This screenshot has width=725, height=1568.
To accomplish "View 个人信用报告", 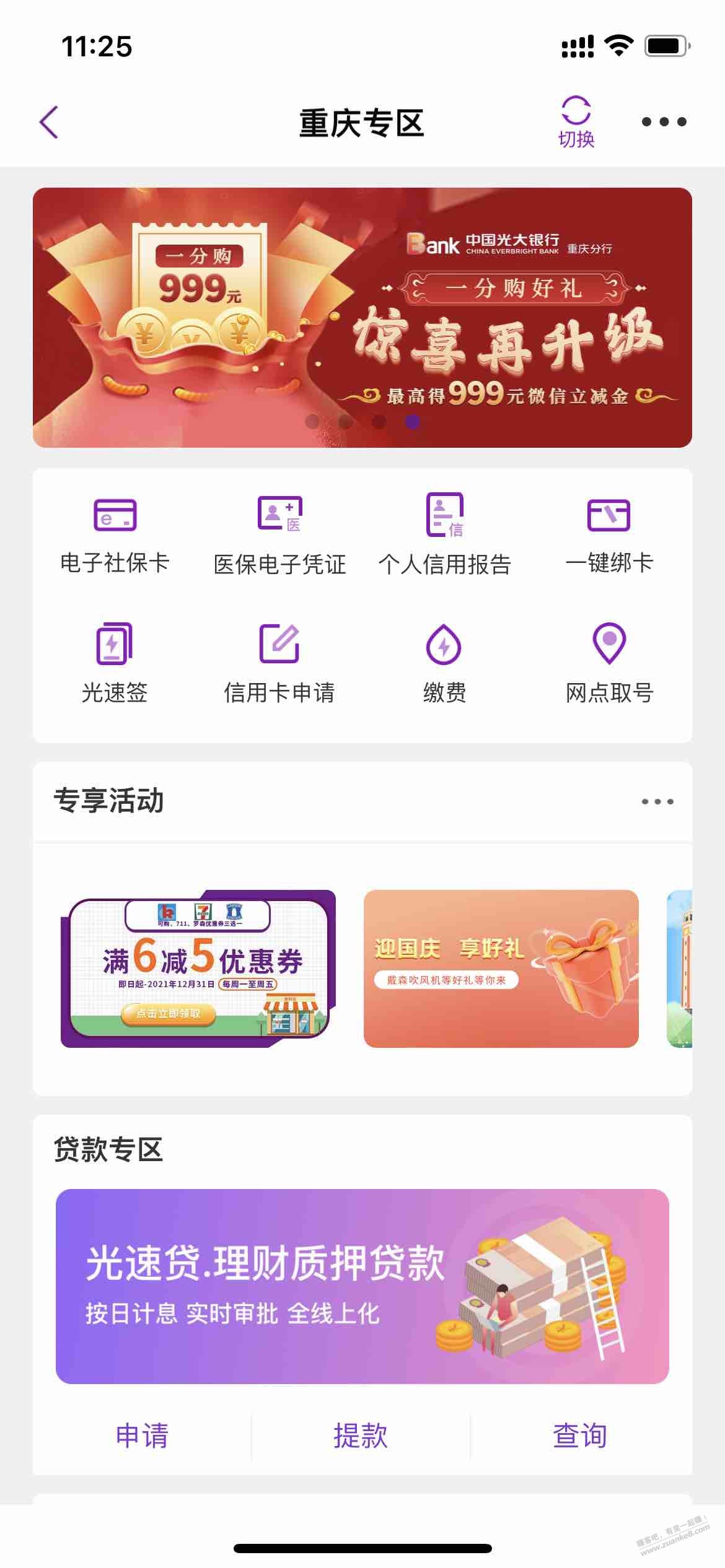I will [444, 536].
